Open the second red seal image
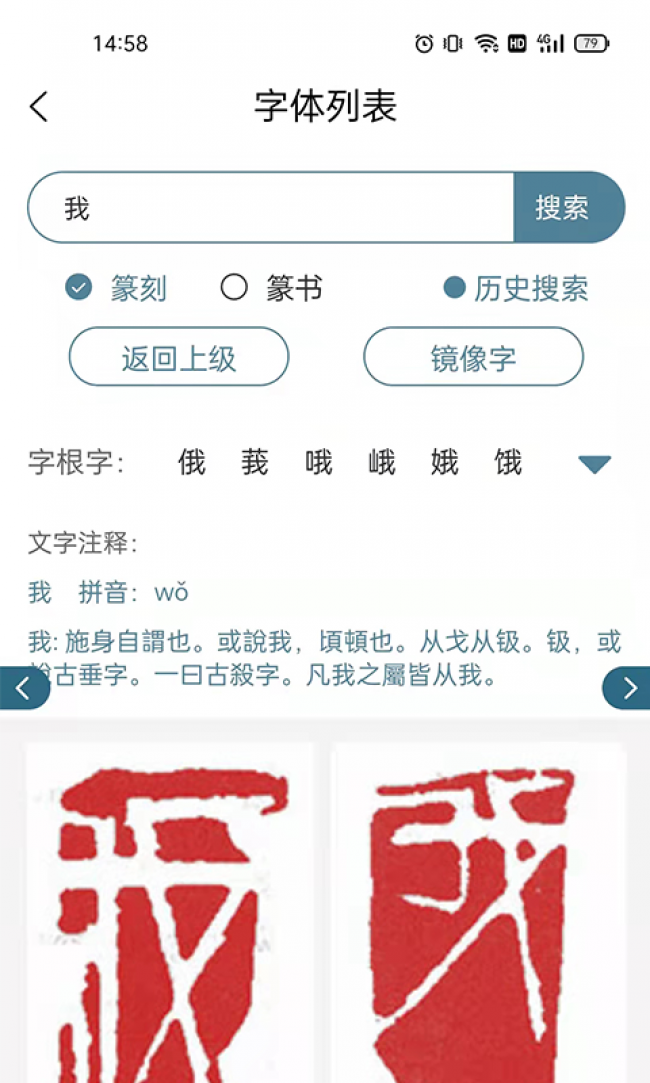Viewport: 650px width, 1083px height. click(x=478, y=910)
